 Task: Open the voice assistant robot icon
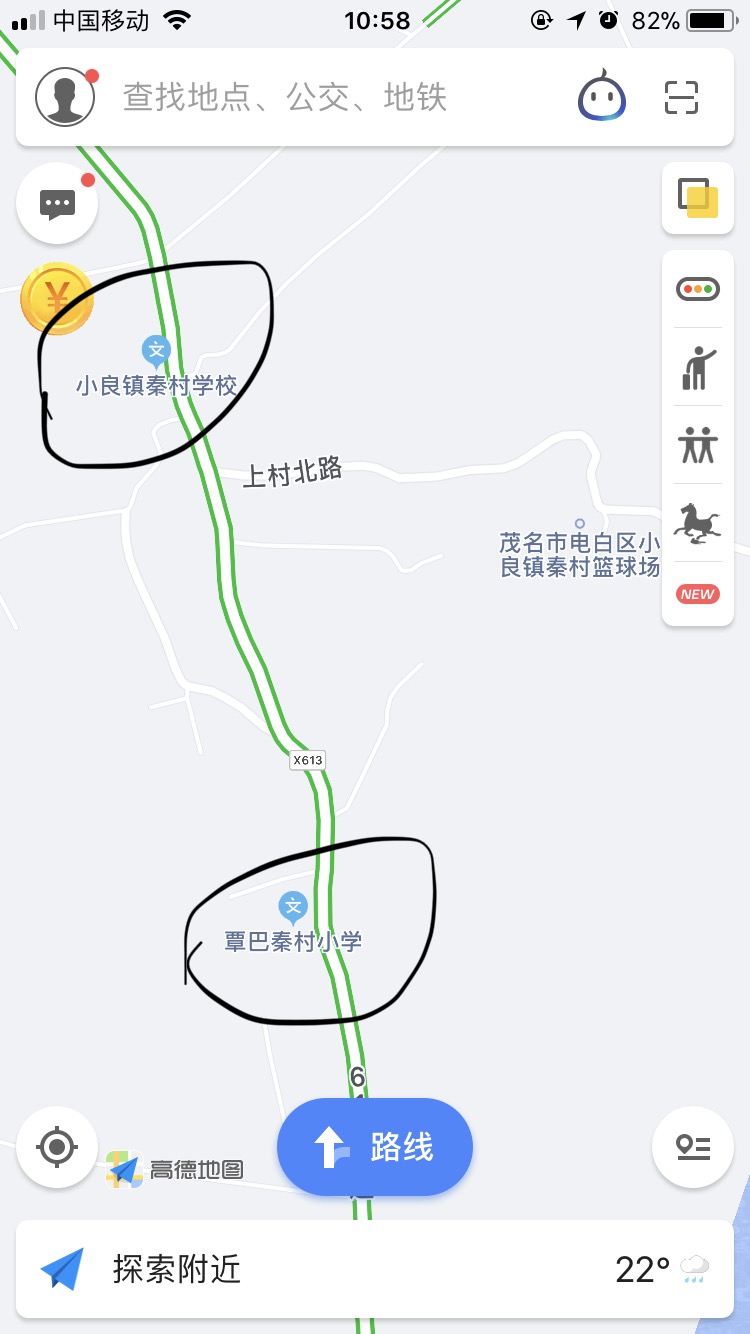click(602, 97)
